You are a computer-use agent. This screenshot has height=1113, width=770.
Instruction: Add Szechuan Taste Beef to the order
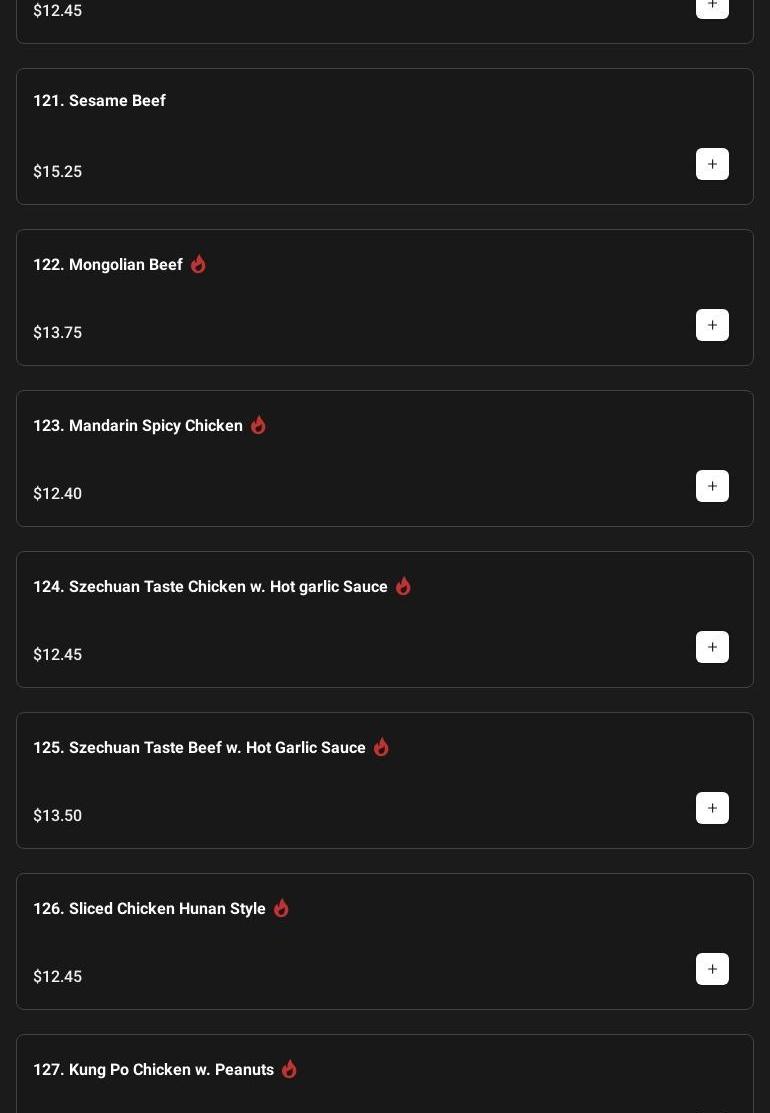[x=712, y=808]
